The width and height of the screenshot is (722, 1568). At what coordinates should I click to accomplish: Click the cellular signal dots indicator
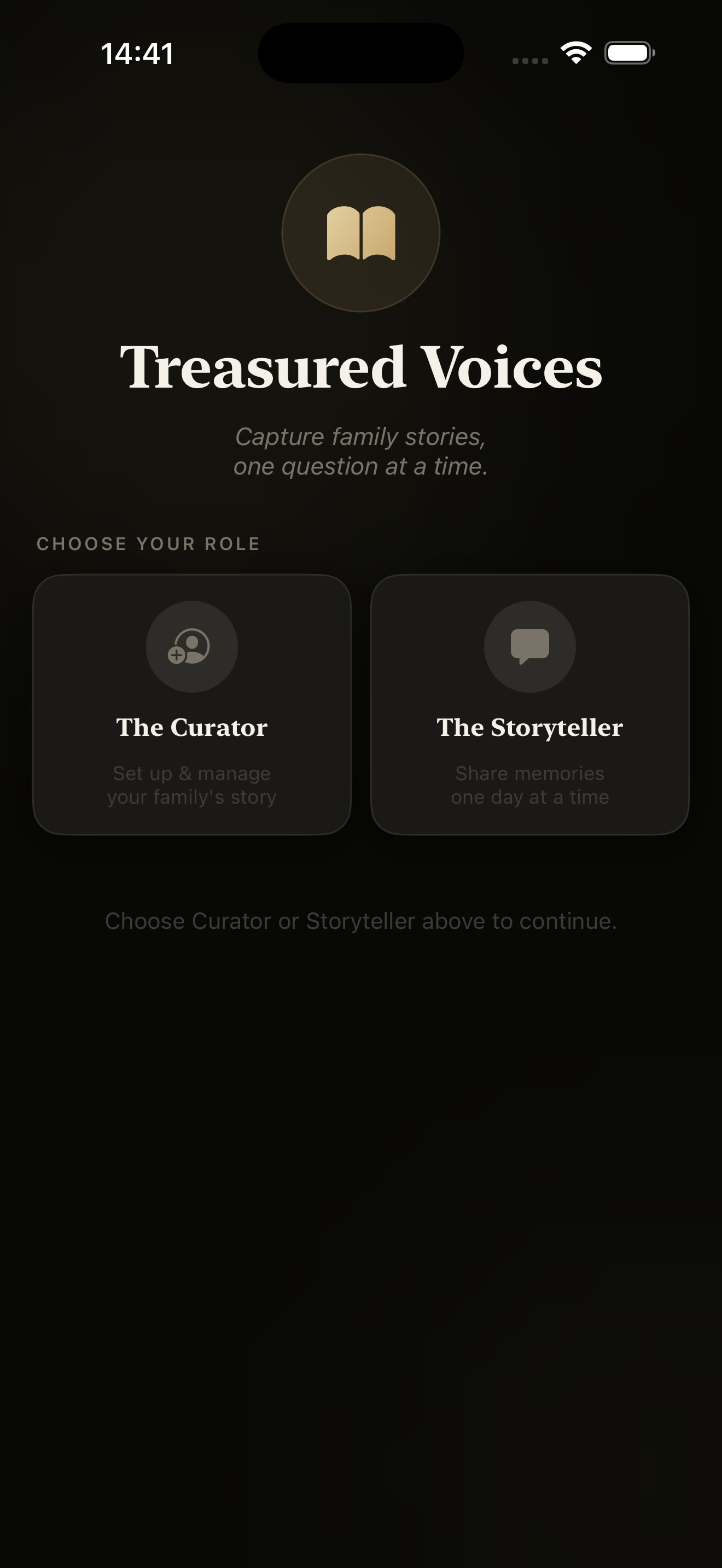[x=529, y=60]
